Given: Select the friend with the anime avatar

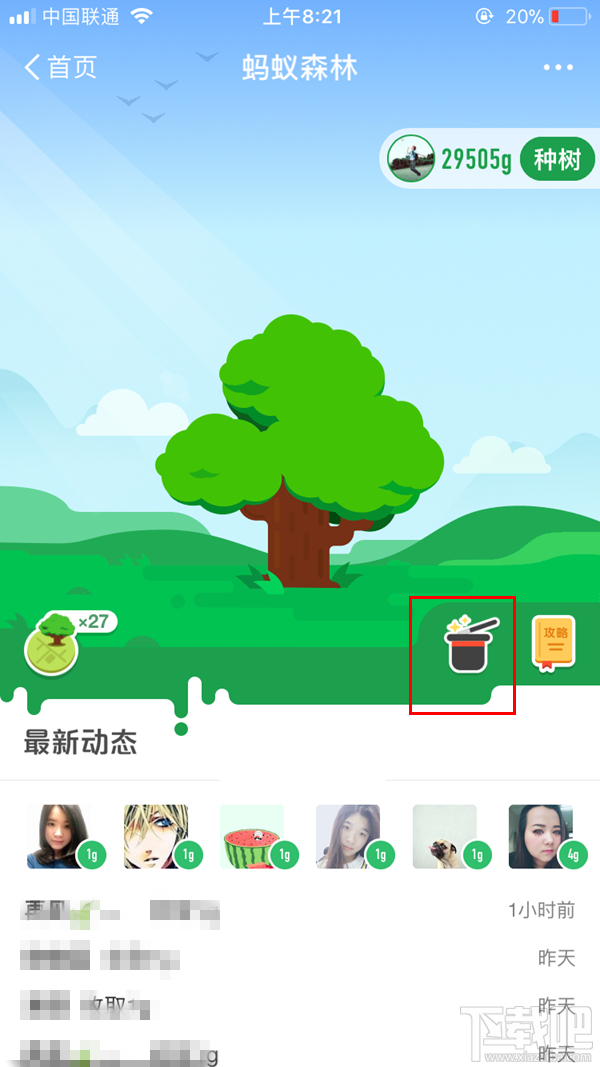Looking at the screenshot, I should (156, 836).
